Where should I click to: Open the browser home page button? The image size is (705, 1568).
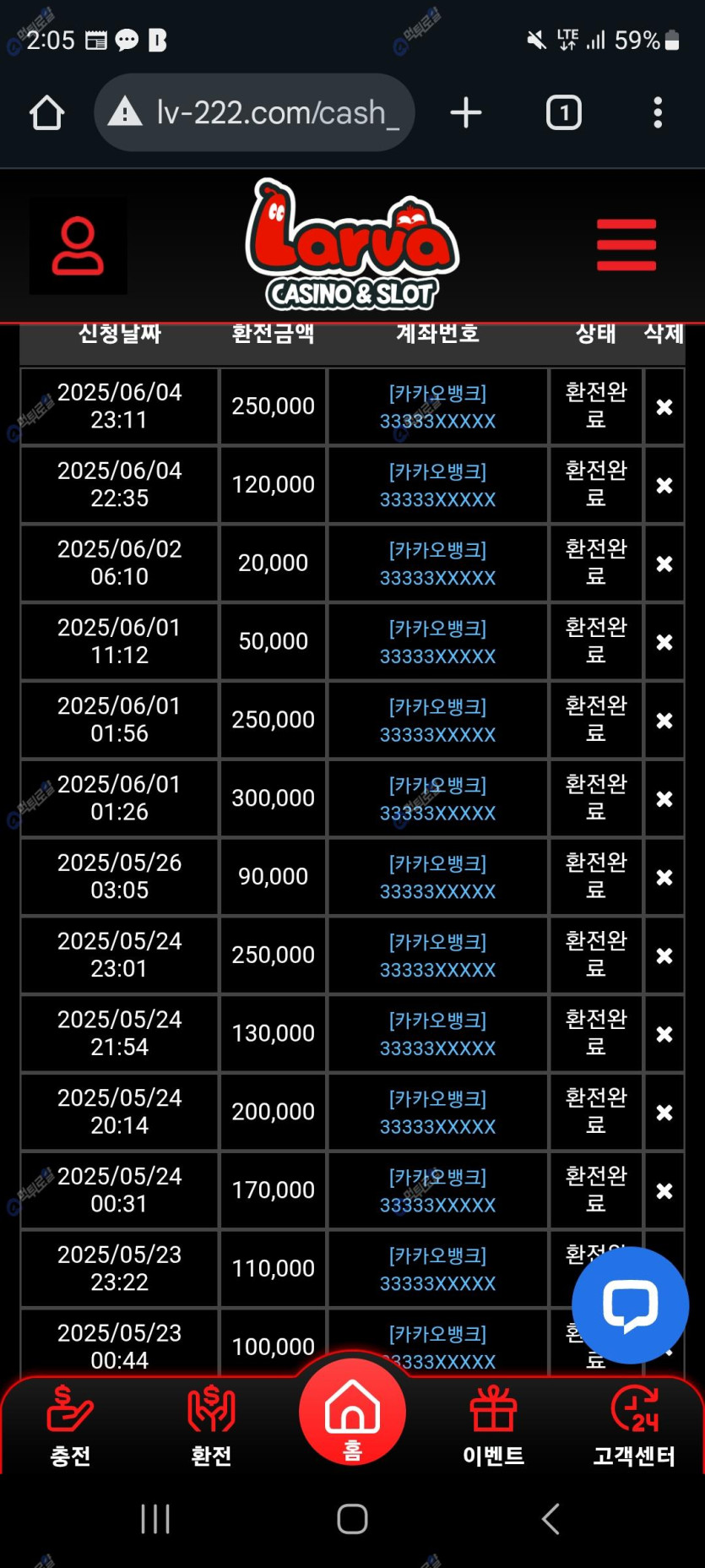(x=47, y=113)
